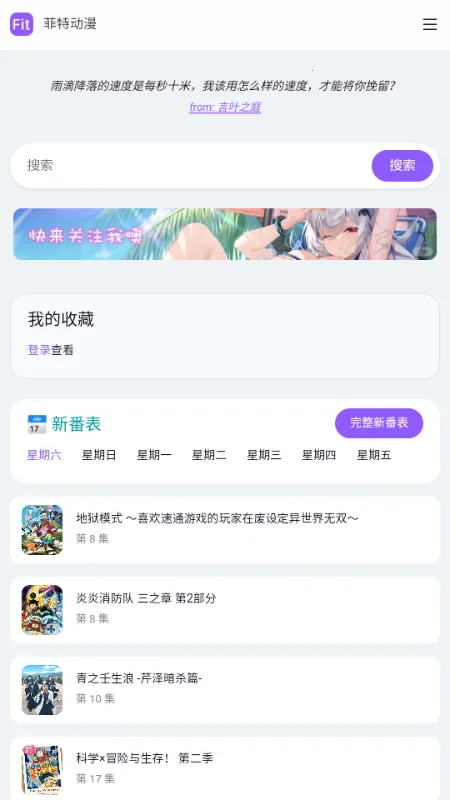Open 科学×冒险与生存！第二季
450x800 pixels.
point(225,768)
